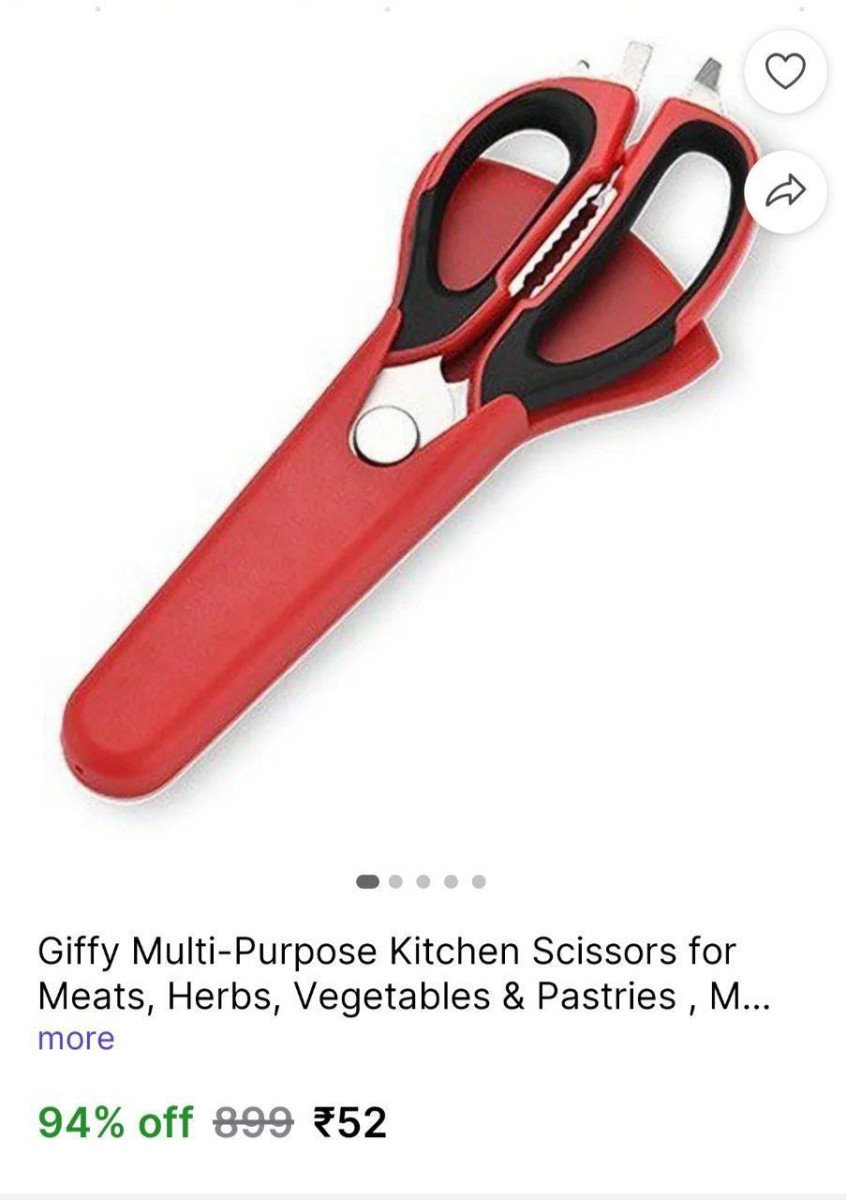Add the scissors to your wishlist
Screen dimensions: 846x1200
[x=785, y=72]
